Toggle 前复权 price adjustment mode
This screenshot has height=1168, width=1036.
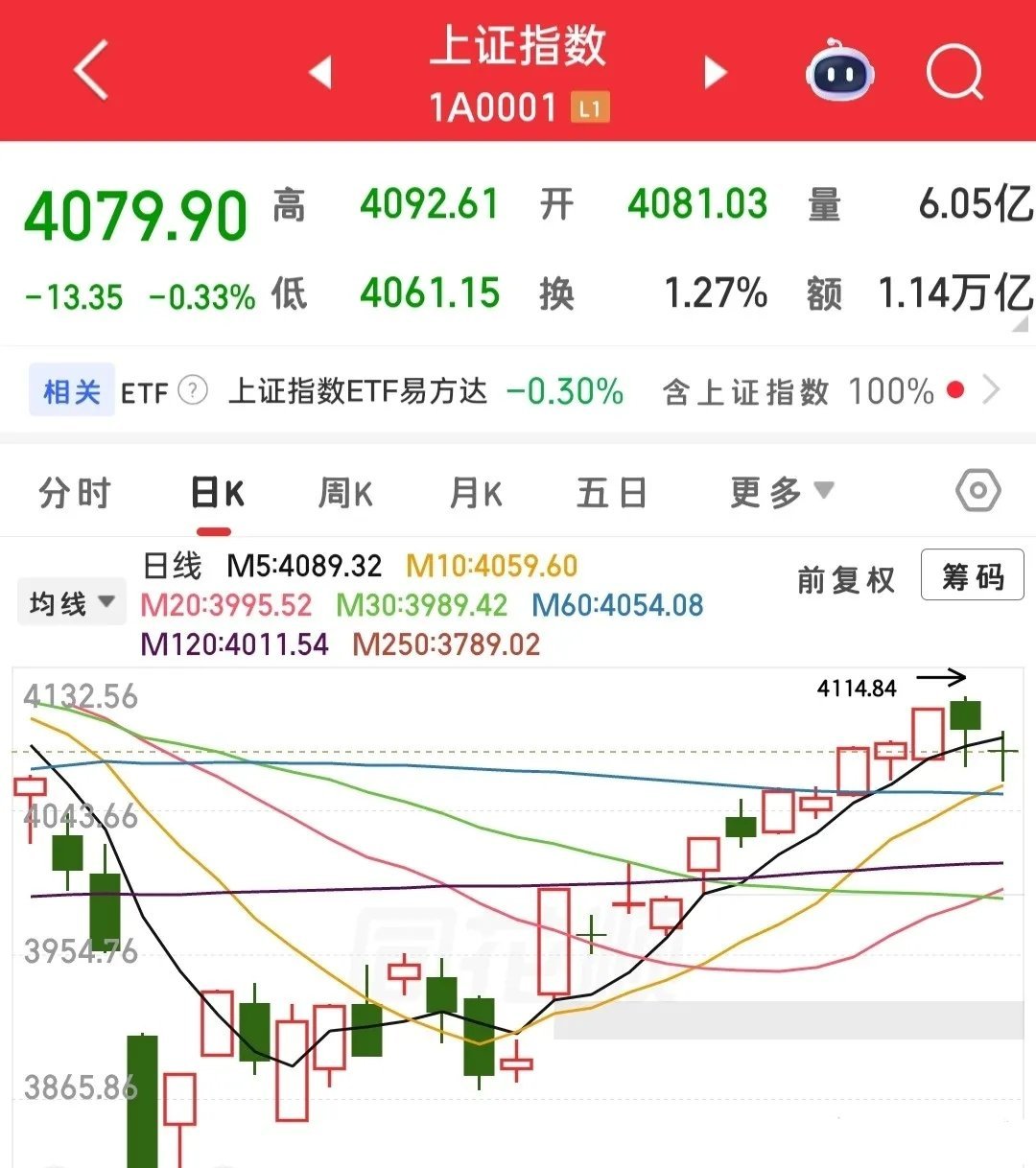[845, 580]
